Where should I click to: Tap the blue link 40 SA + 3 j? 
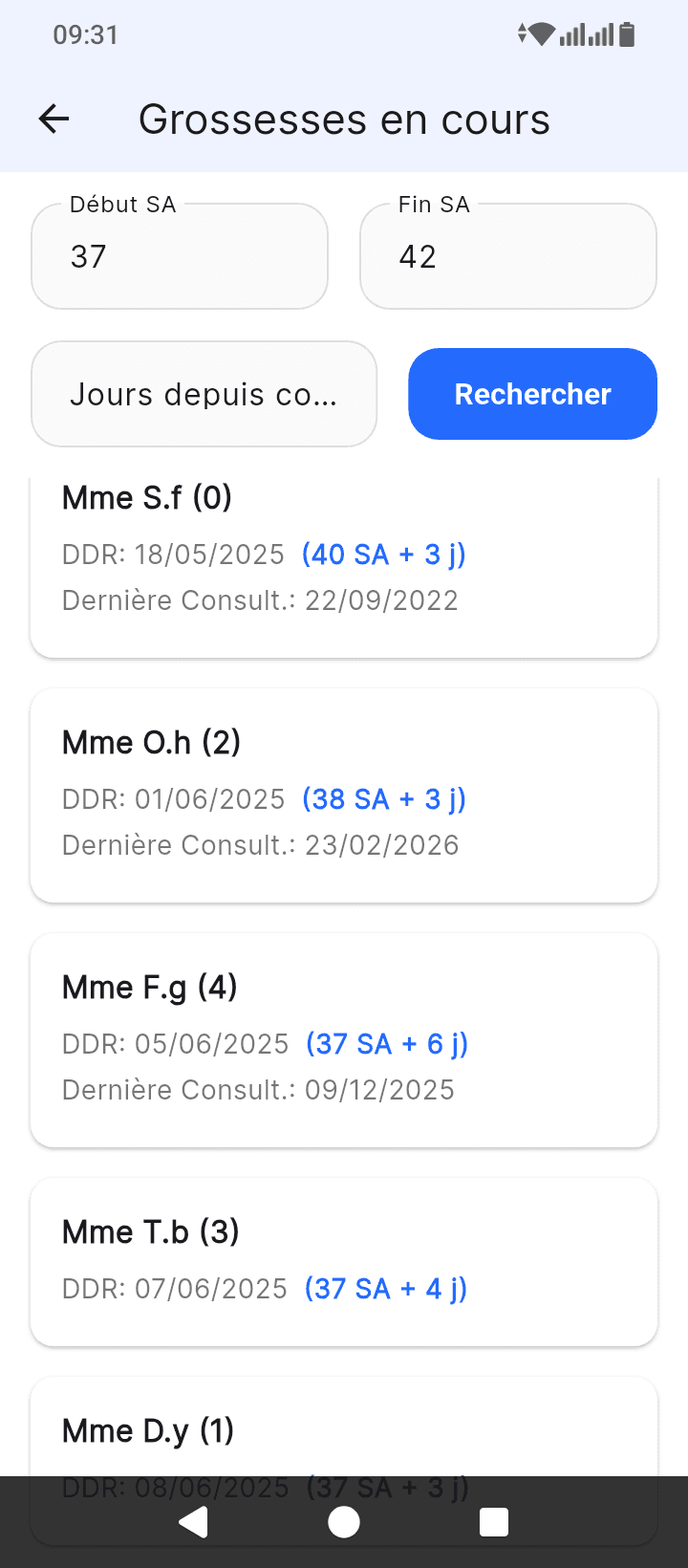[x=383, y=554]
